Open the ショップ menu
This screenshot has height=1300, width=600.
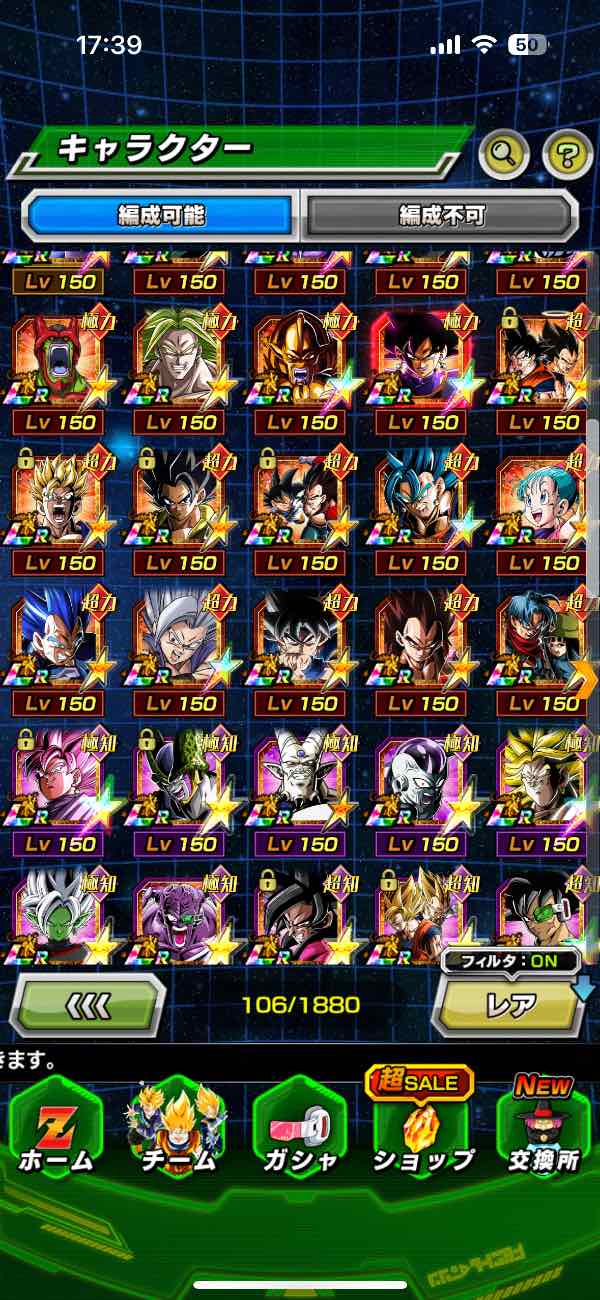point(422,1132)
